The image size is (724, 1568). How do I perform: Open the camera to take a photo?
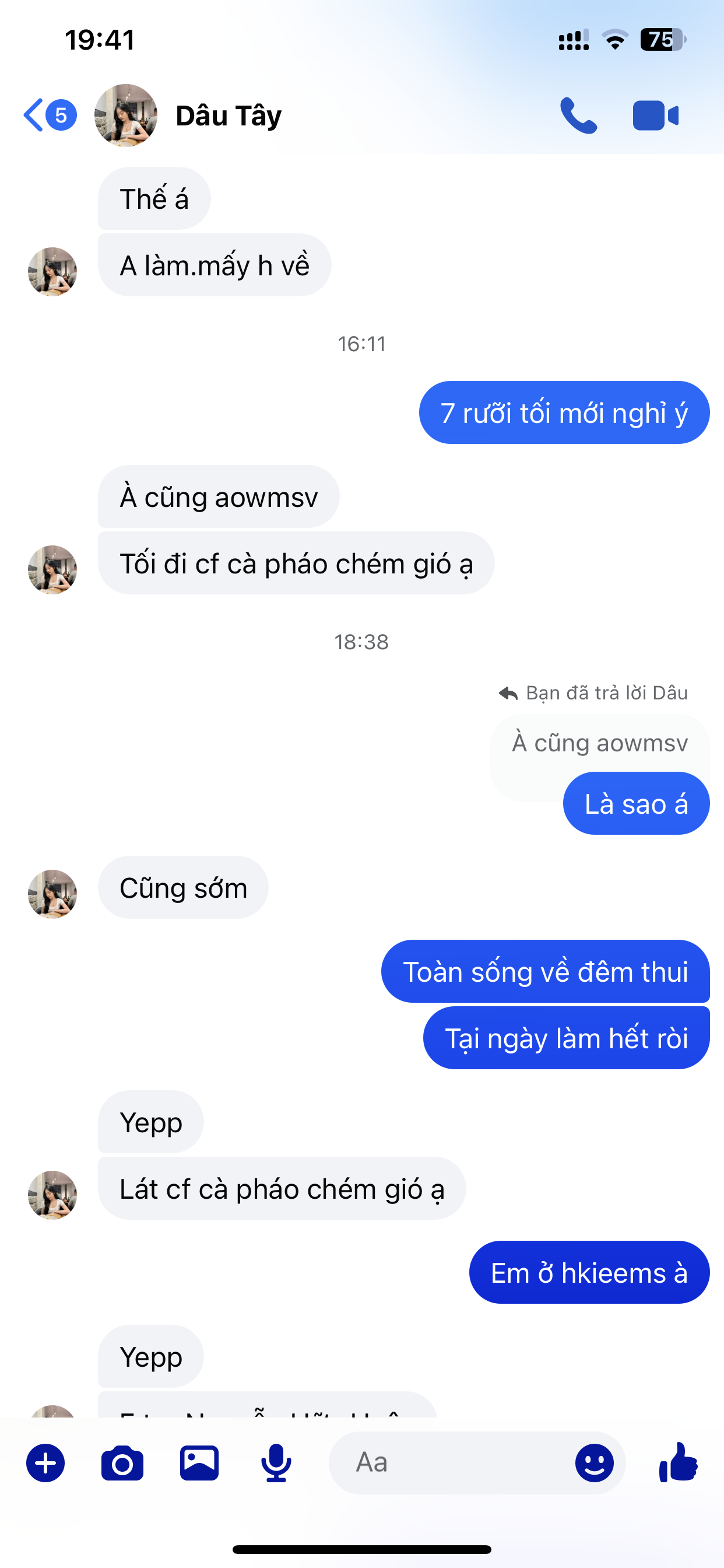122,1462
